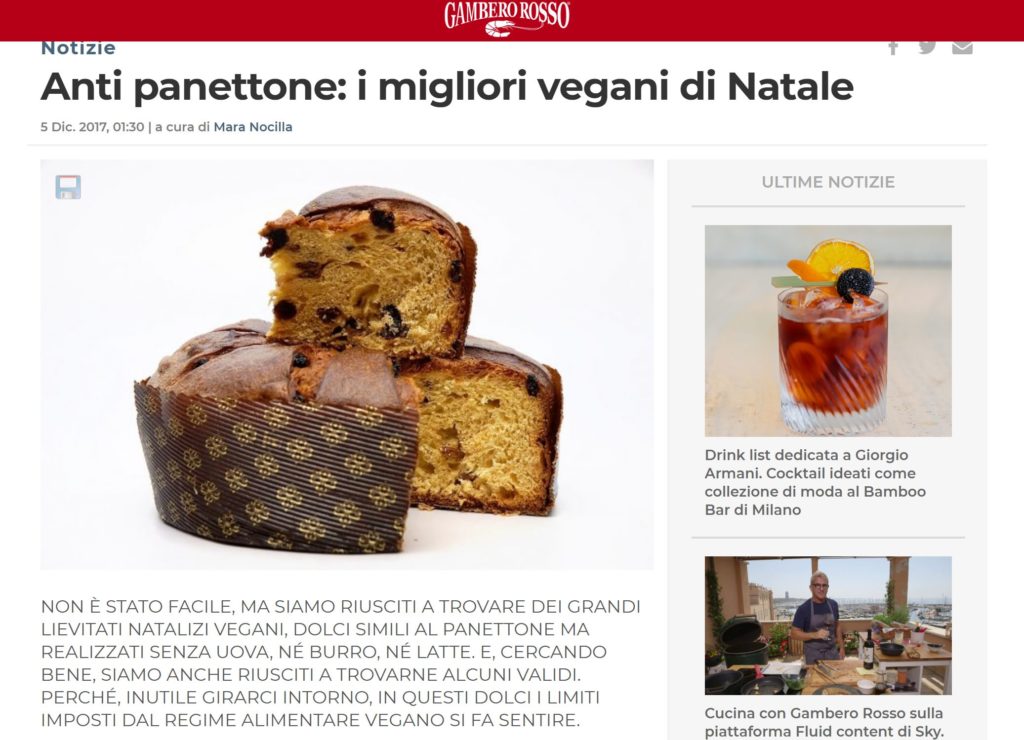Save the article with floppy disk icon

pos(68,187)
